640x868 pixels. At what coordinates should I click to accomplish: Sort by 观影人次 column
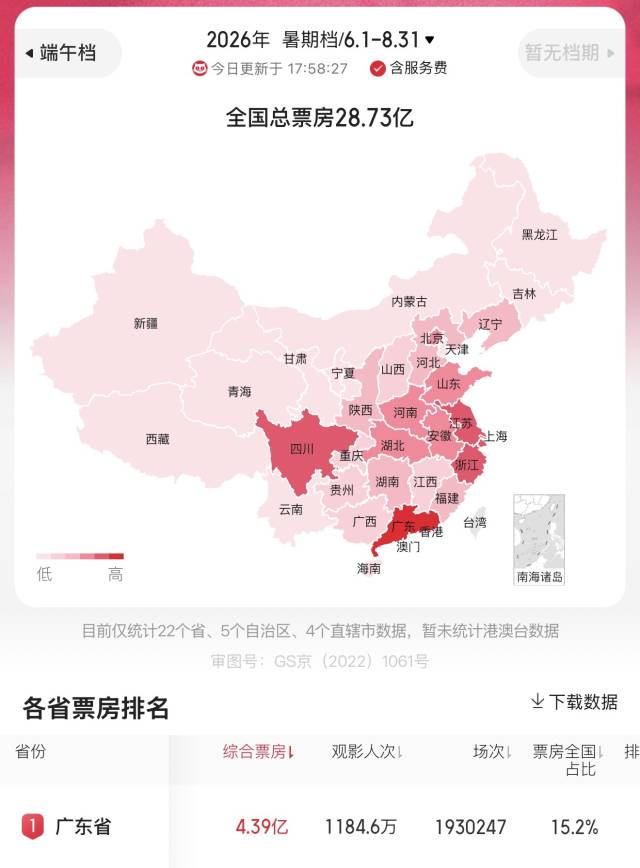coord(367,752)
